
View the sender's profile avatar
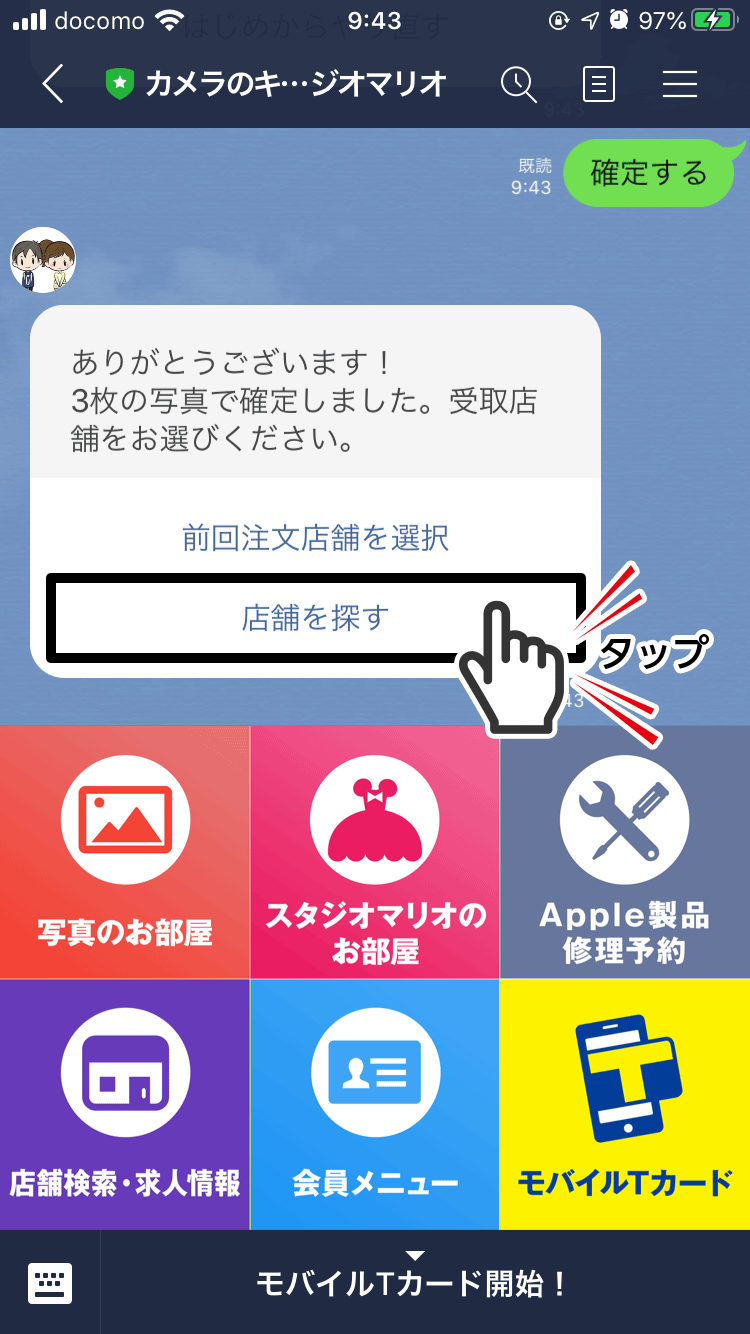(x=43, y=260)
